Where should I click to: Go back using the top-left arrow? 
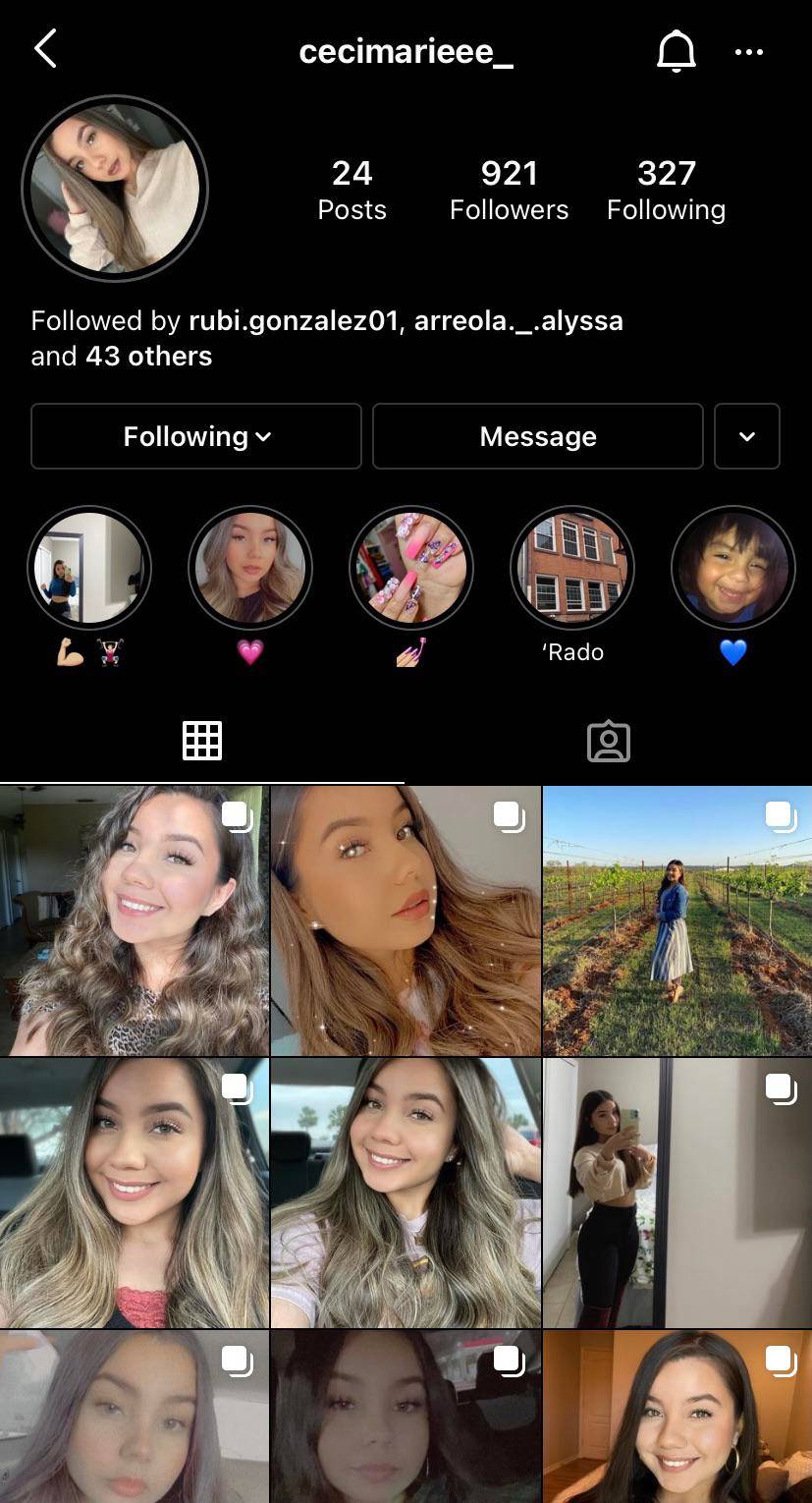pyautogui.click(x=45, y=49)
